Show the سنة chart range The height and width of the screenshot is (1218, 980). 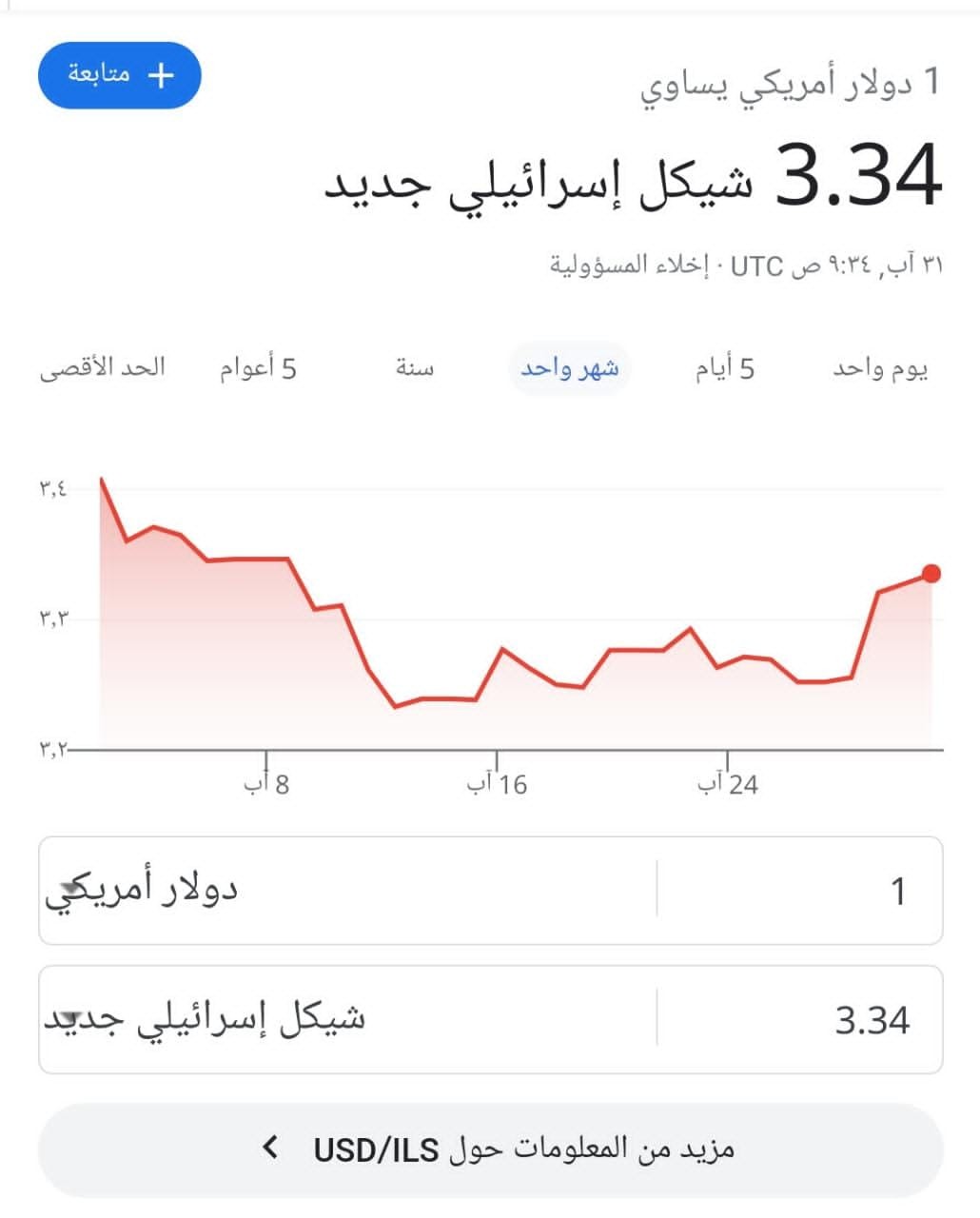tap(415, 368)
